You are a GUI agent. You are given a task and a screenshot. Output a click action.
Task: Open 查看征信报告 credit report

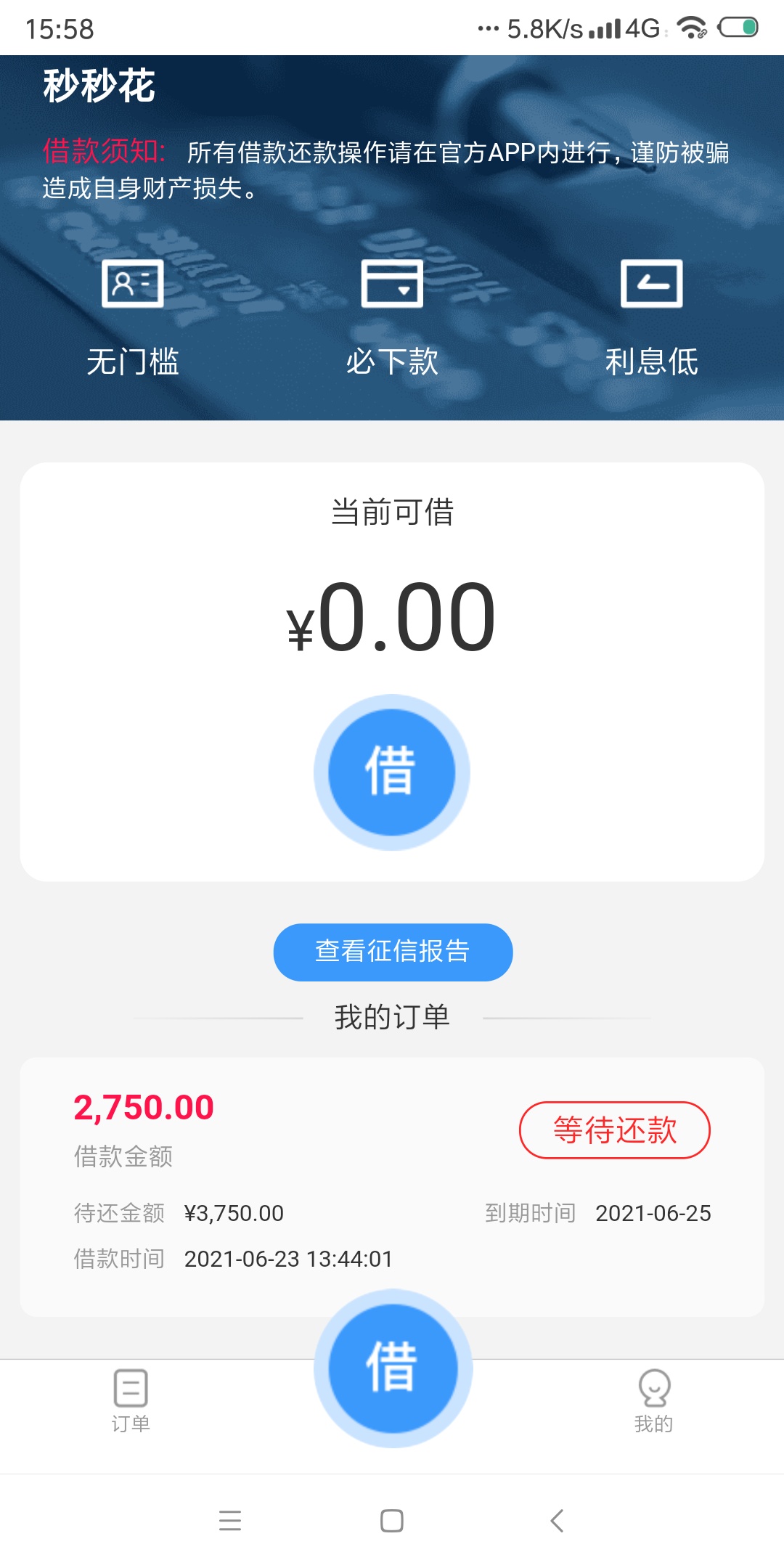coord(393,952)
